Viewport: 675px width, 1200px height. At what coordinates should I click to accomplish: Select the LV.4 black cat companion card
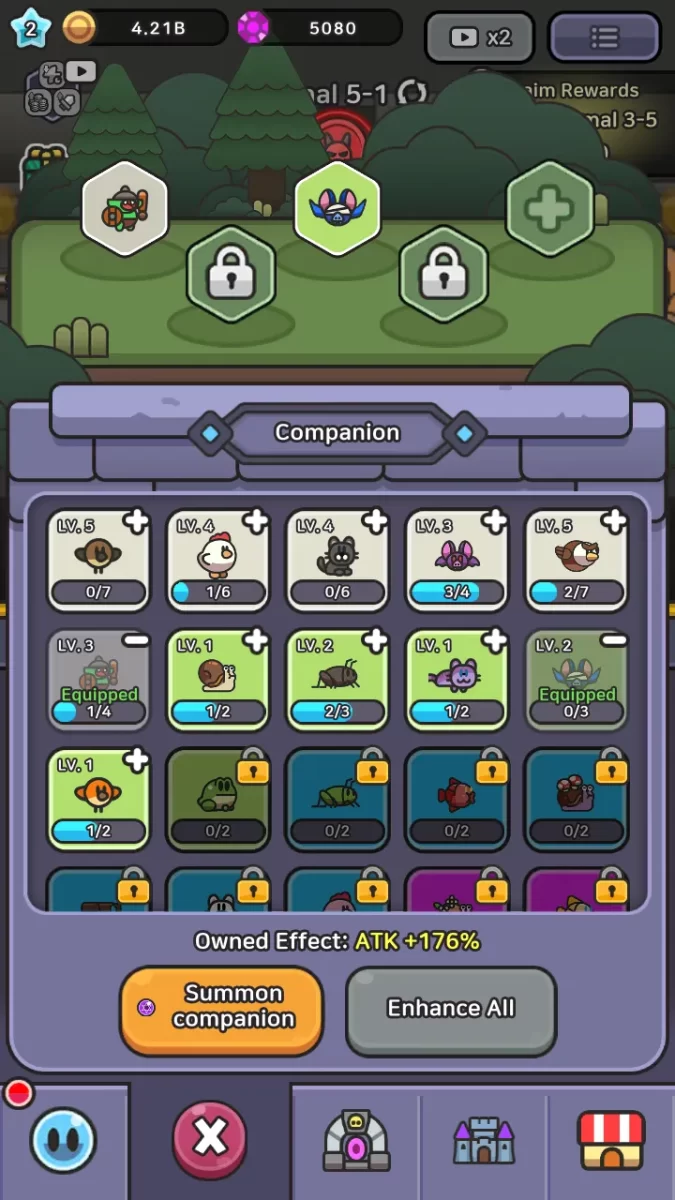(x=337, y=560)
